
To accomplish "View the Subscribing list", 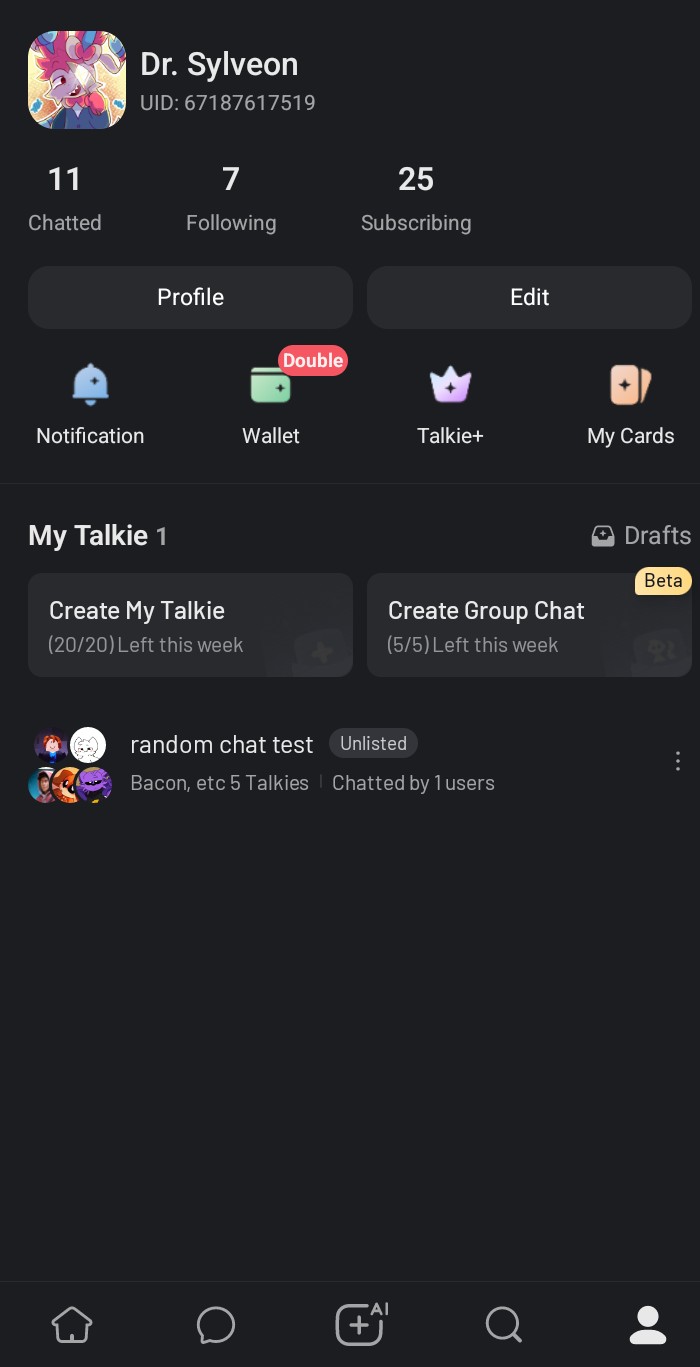I will click(416, 198).
